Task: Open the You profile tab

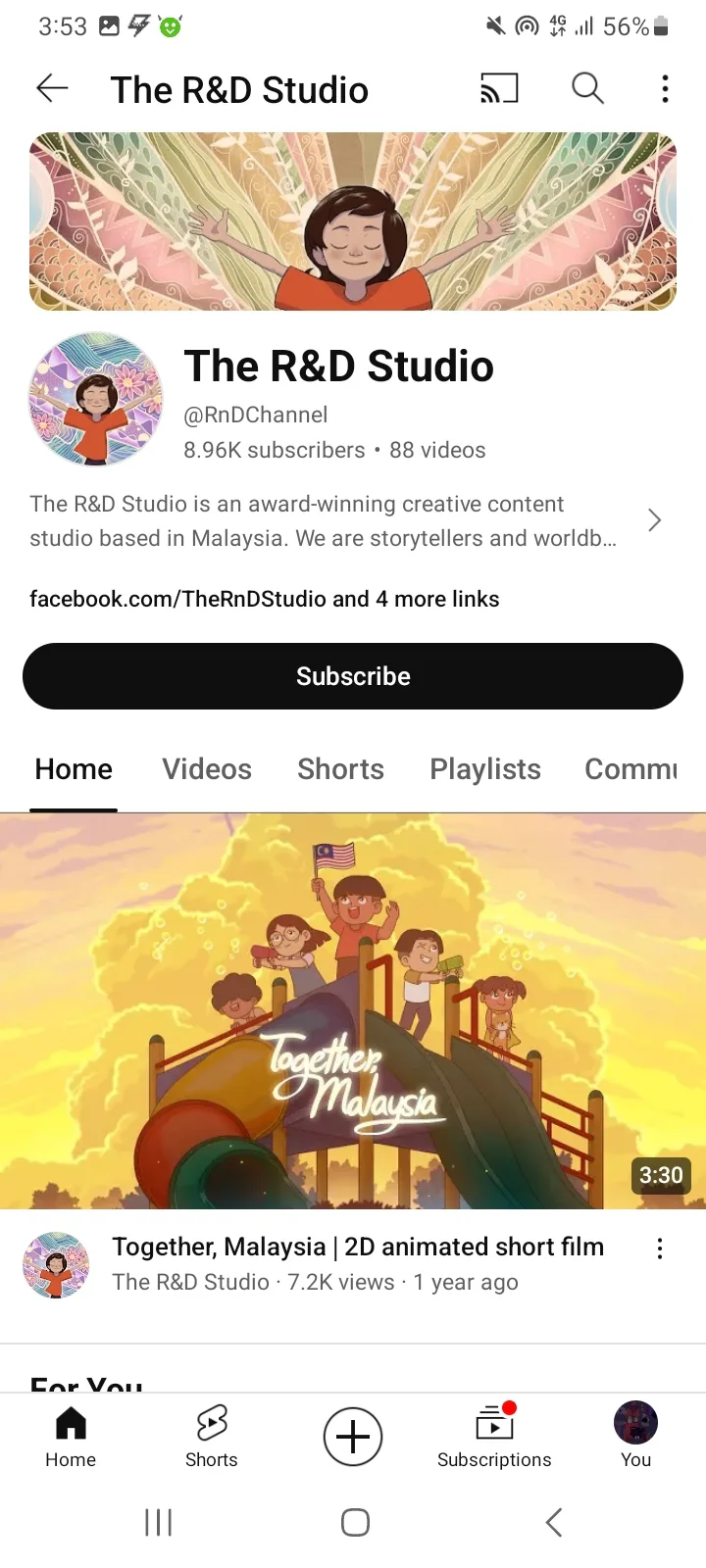Action: 635,1437
